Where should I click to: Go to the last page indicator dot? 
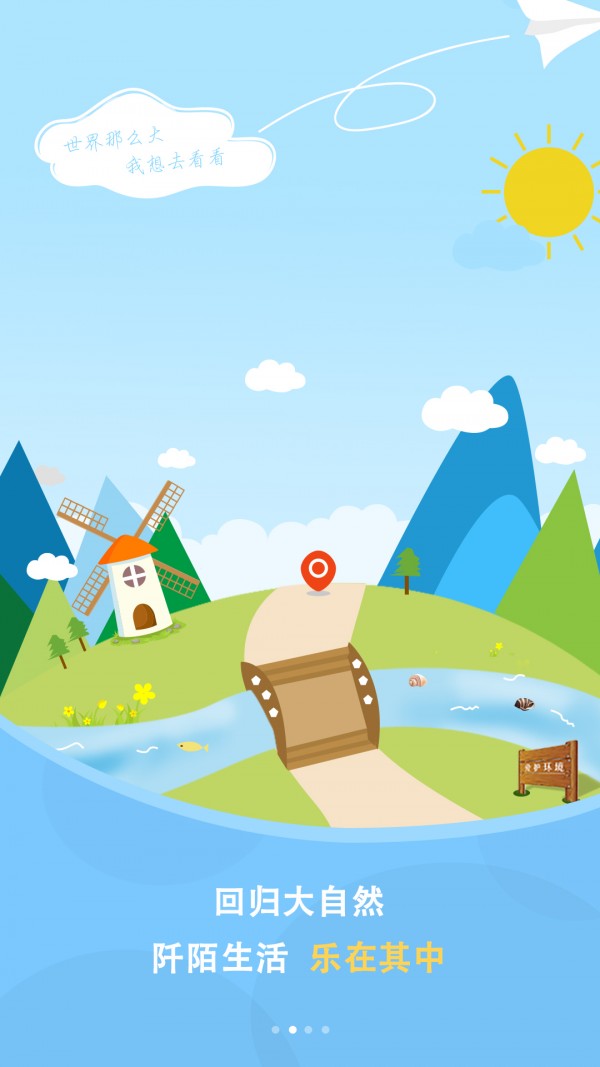tap(325, 1029)
